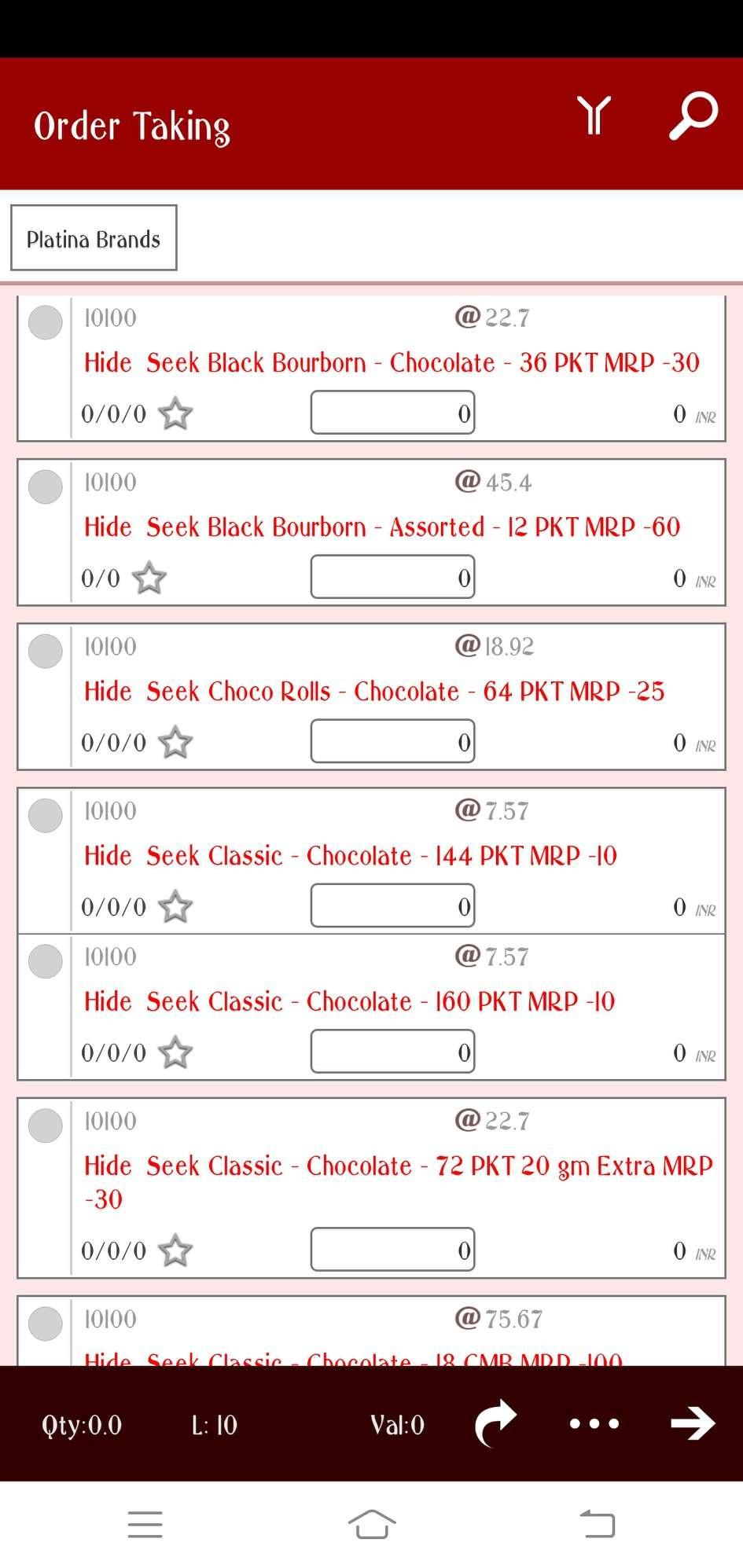The image size is (743, 1568).
Task: Select the circle for Classic Chocolate 160 PKT
Action: (x=46, y=961)
